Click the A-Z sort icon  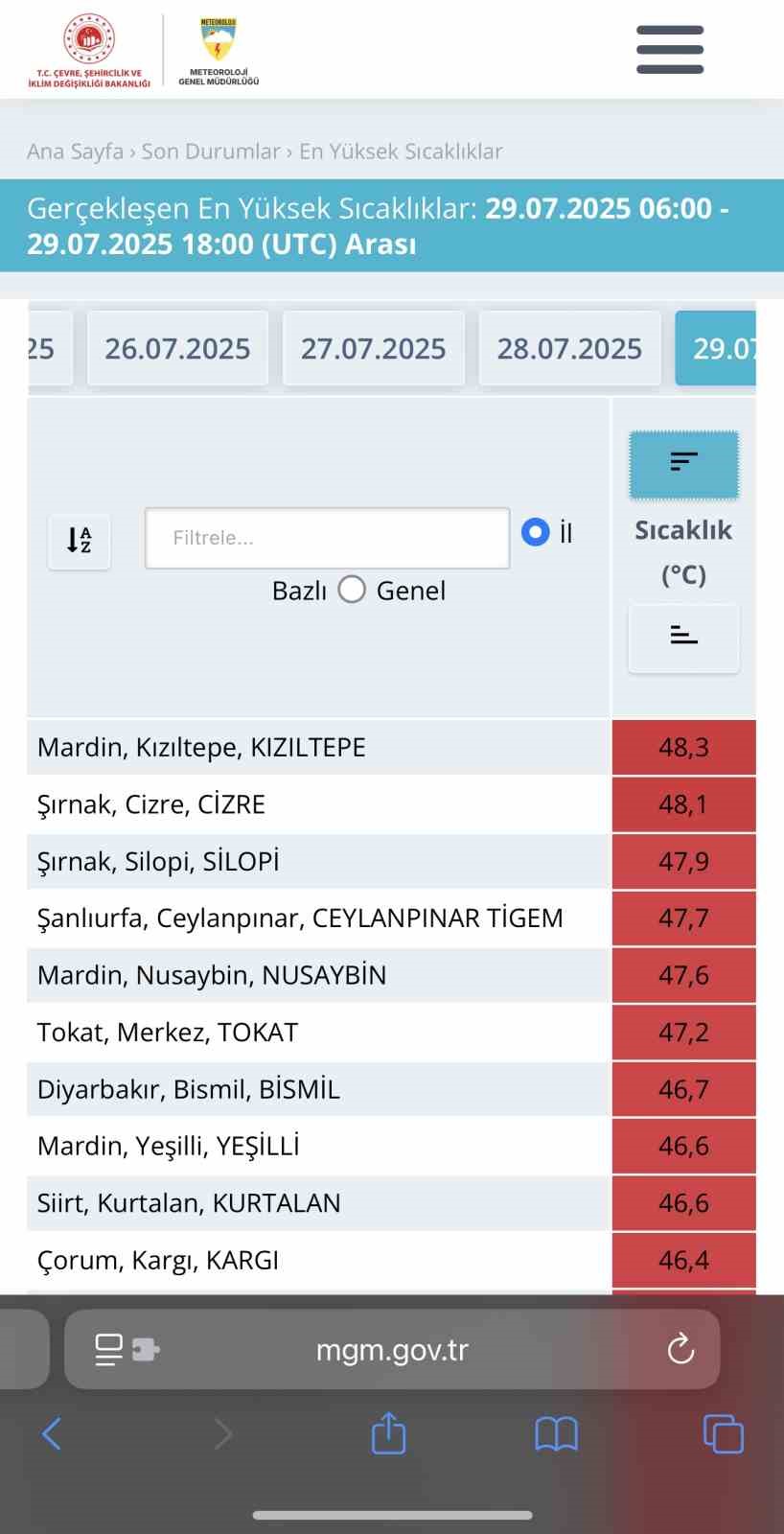click(x=79, y=541)
